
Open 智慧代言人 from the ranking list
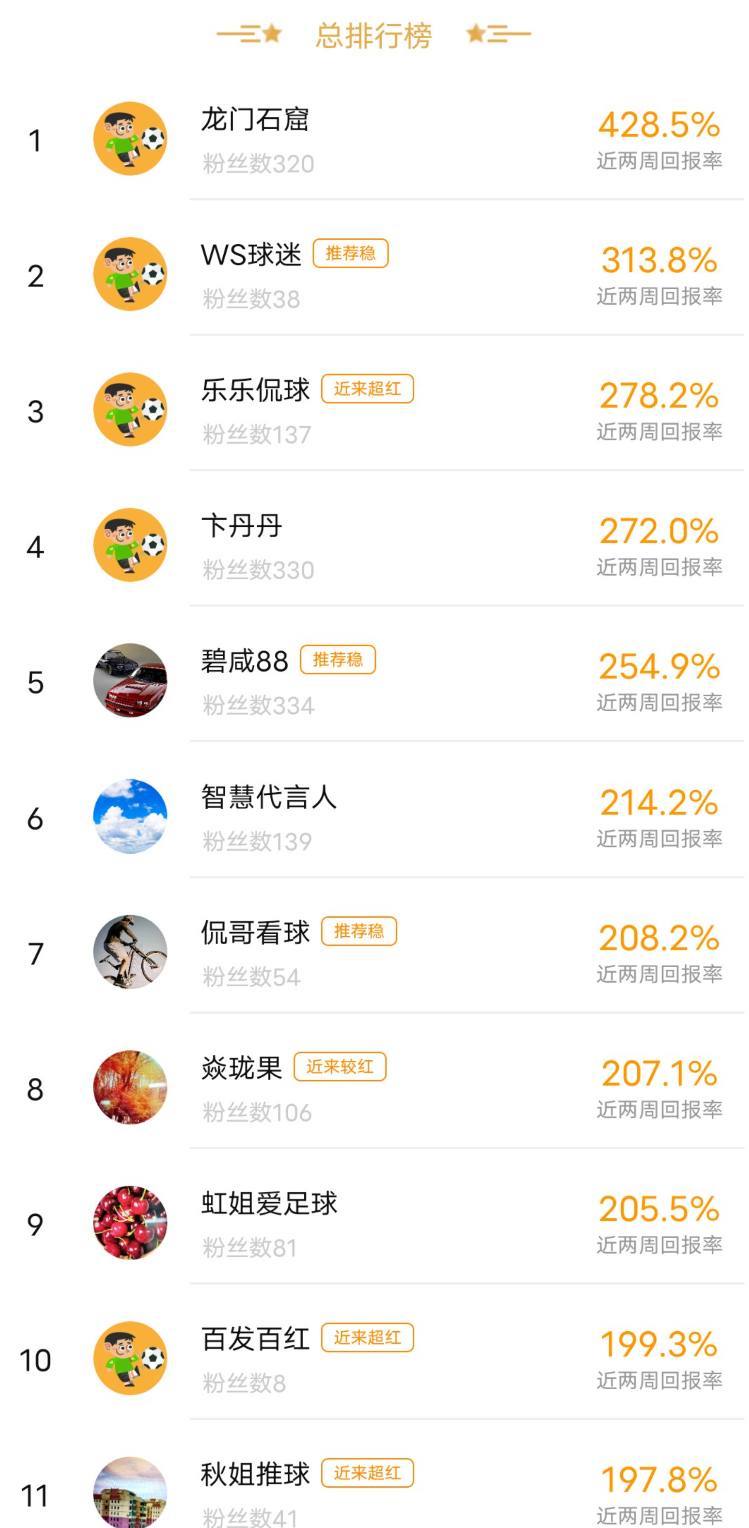(374, 816)
